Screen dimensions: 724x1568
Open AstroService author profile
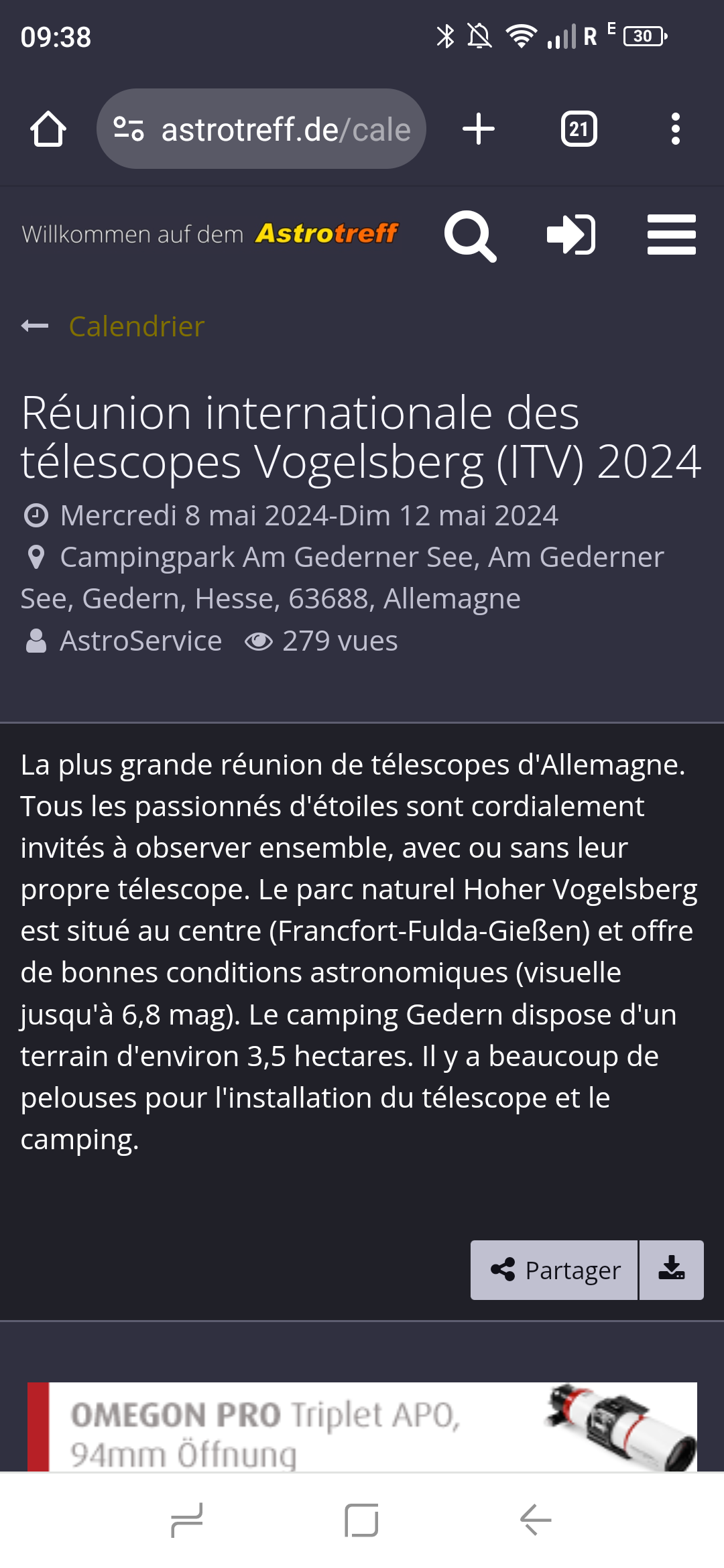coord(140,641)
